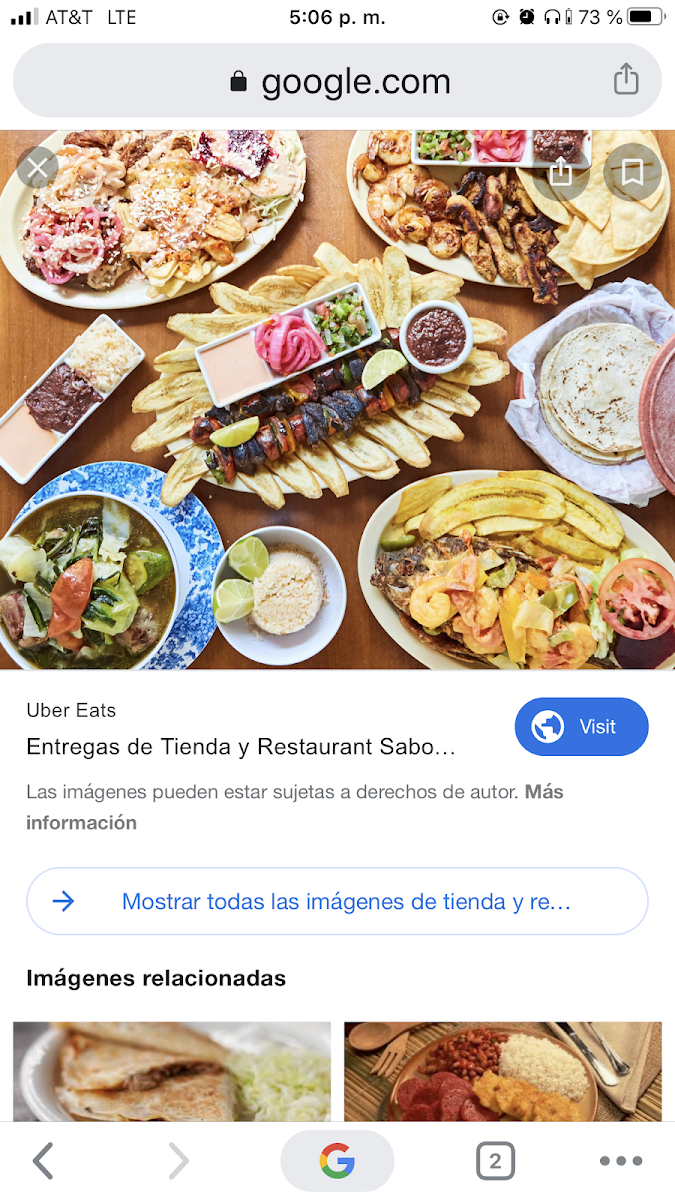The width and height of the screenshot is (675, 1200).
Task: Open the tab switcher showing 2 tabs
Action: pyautogui.click(x=495, y=1161)
